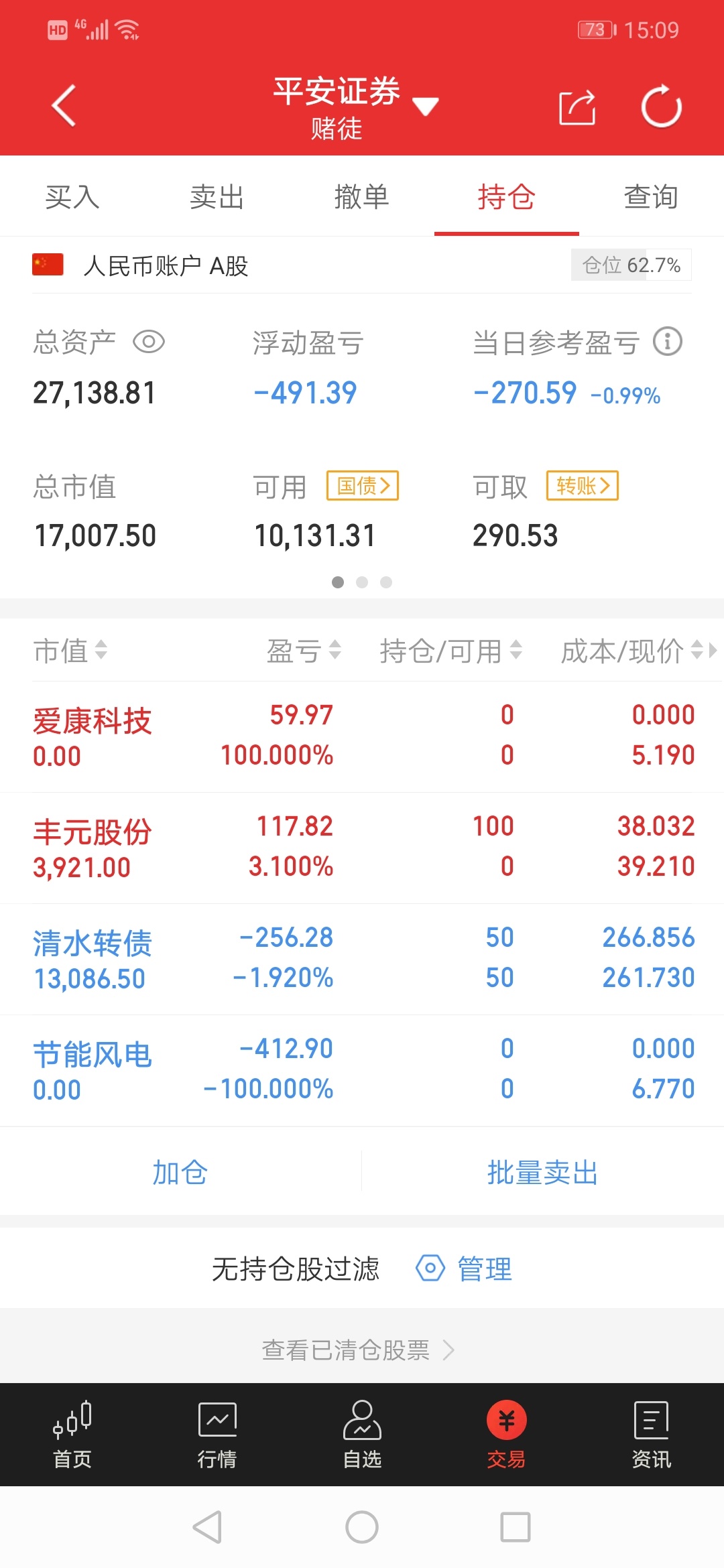724x1568 pixels.
Task: Open the 清水转债 holding row
Action: pyautogui.click(x=362, y=959)
